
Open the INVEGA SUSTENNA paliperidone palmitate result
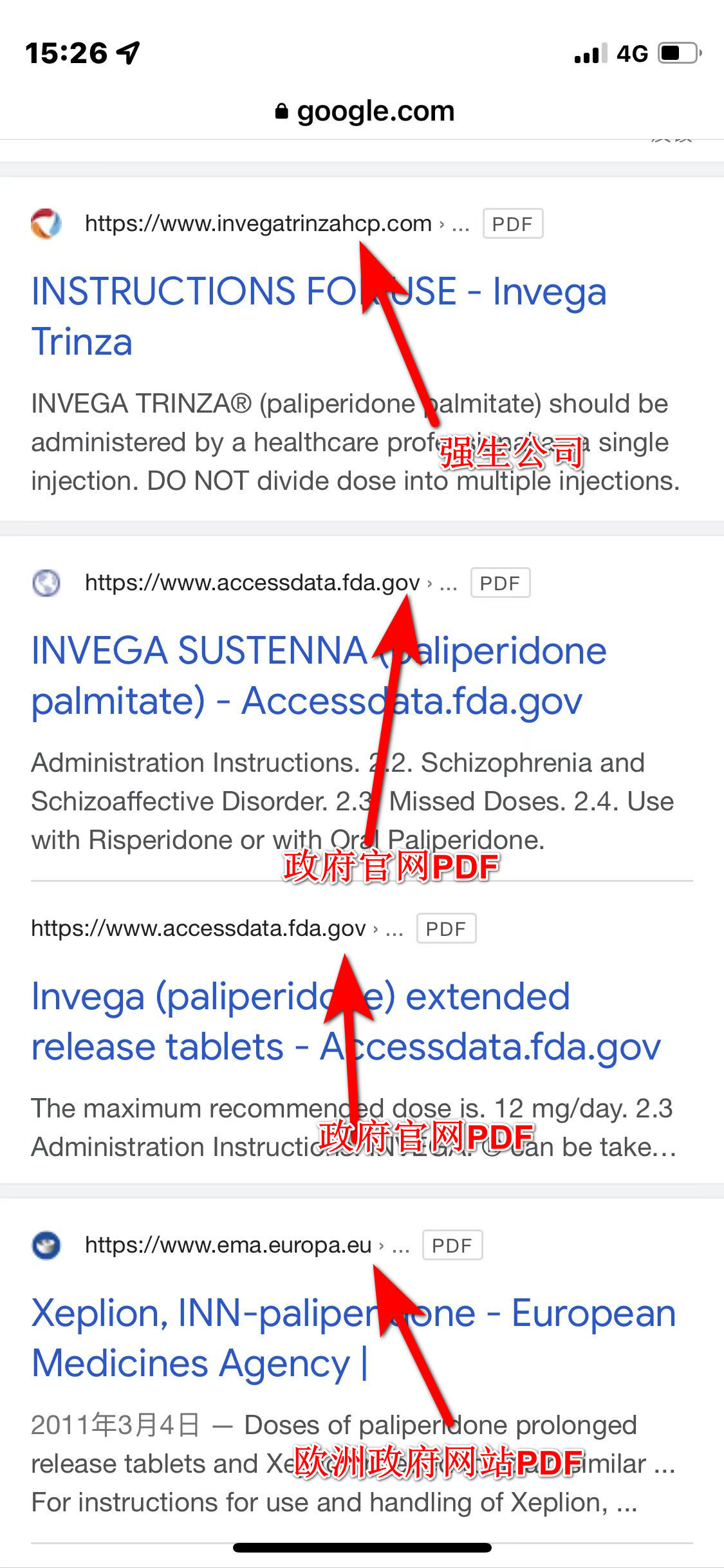pos(319,675)
